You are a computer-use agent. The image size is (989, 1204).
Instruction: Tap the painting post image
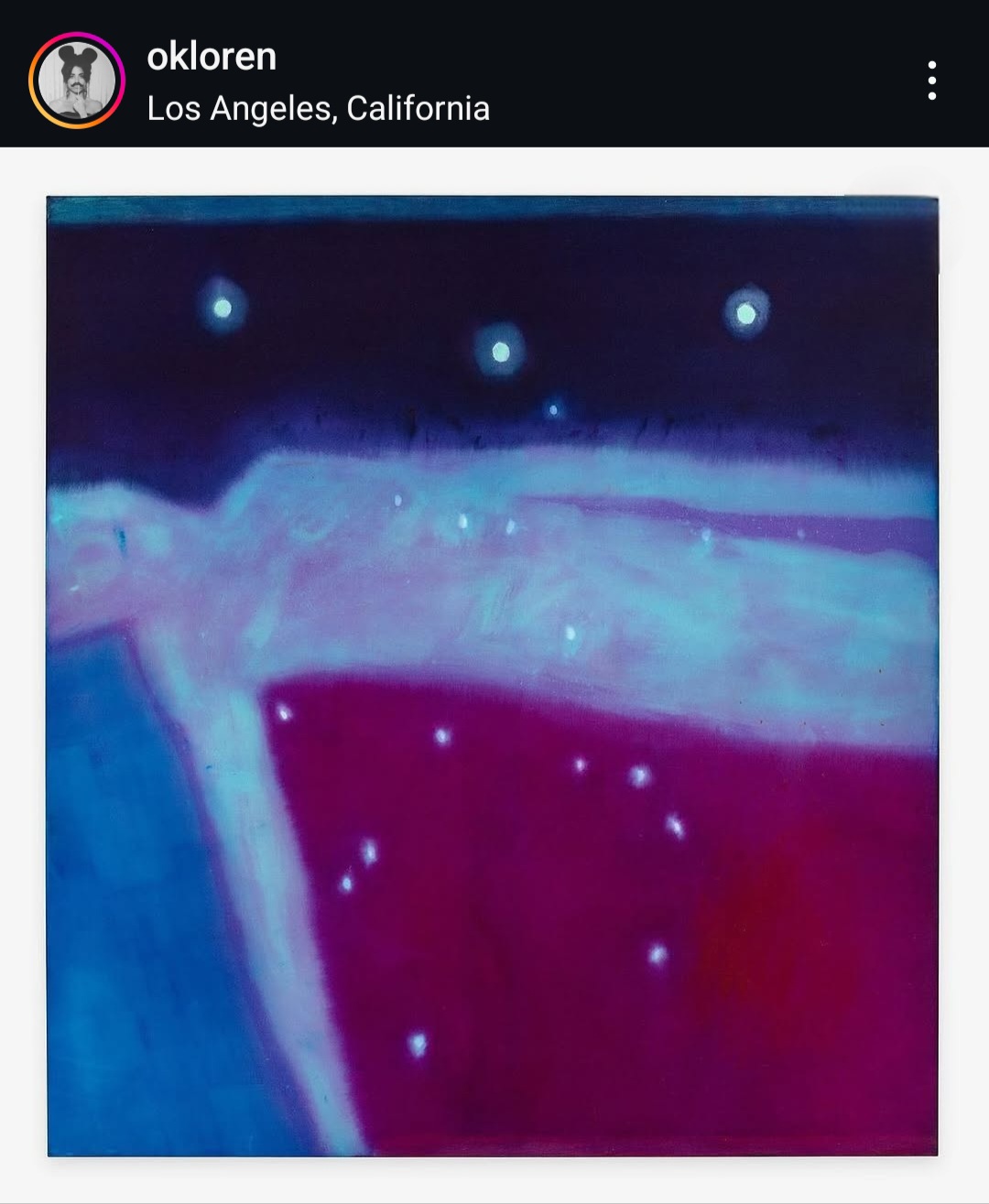click(x=493, y=676)
